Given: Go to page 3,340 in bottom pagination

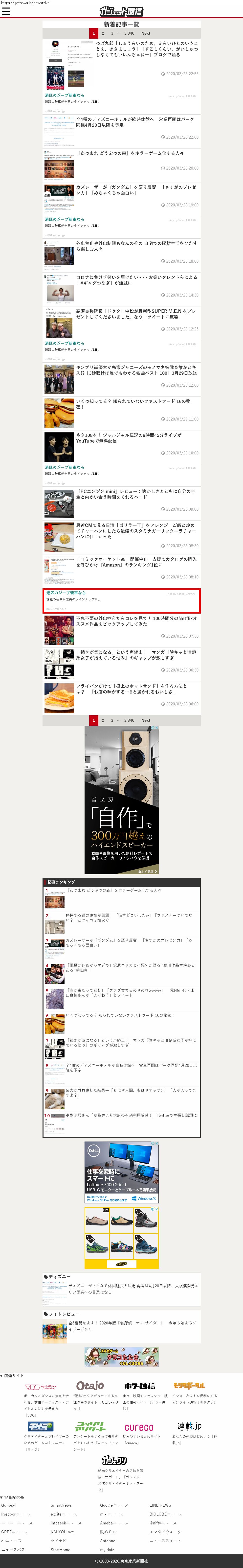Looking at the screenshot, I should [x=129, y=720].
